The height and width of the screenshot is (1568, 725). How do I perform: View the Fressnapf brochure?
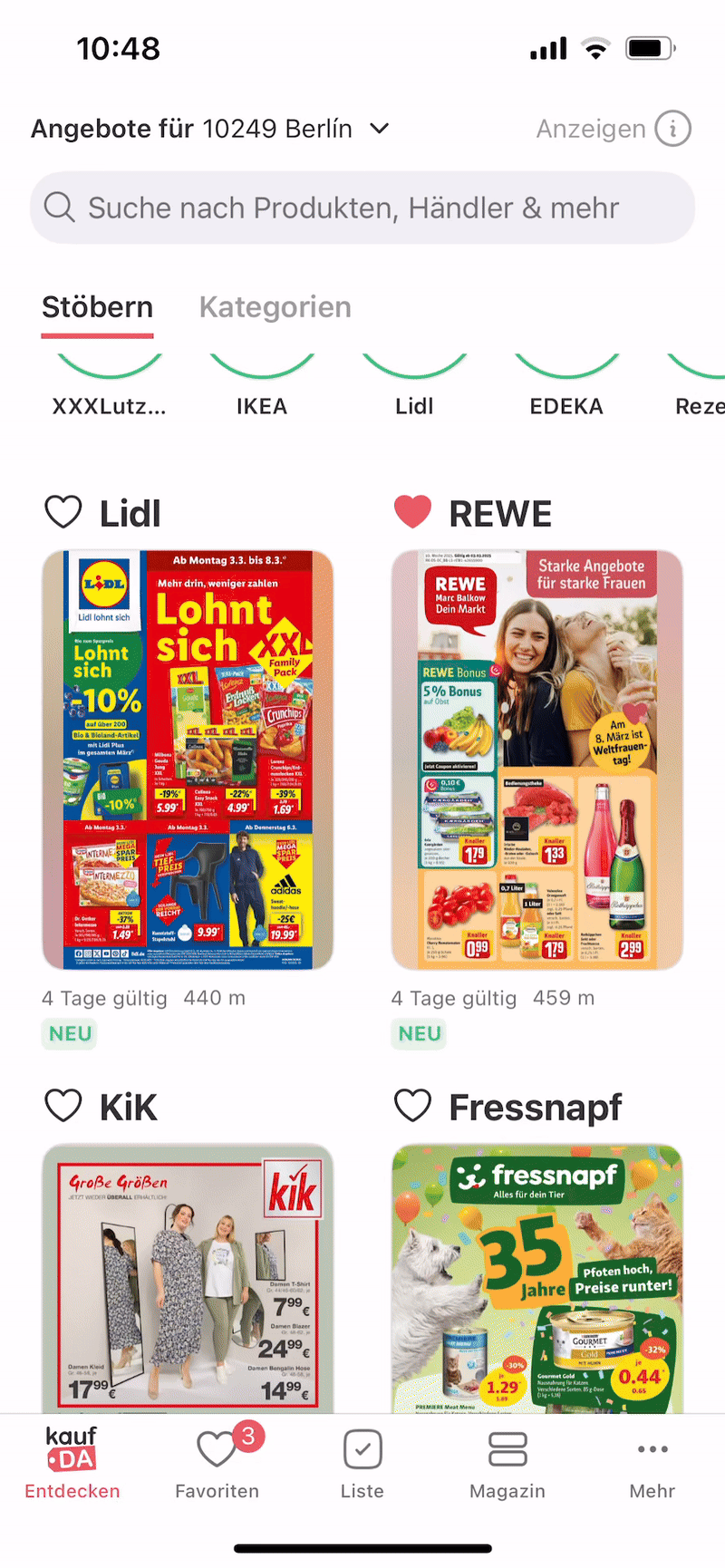536,1278
